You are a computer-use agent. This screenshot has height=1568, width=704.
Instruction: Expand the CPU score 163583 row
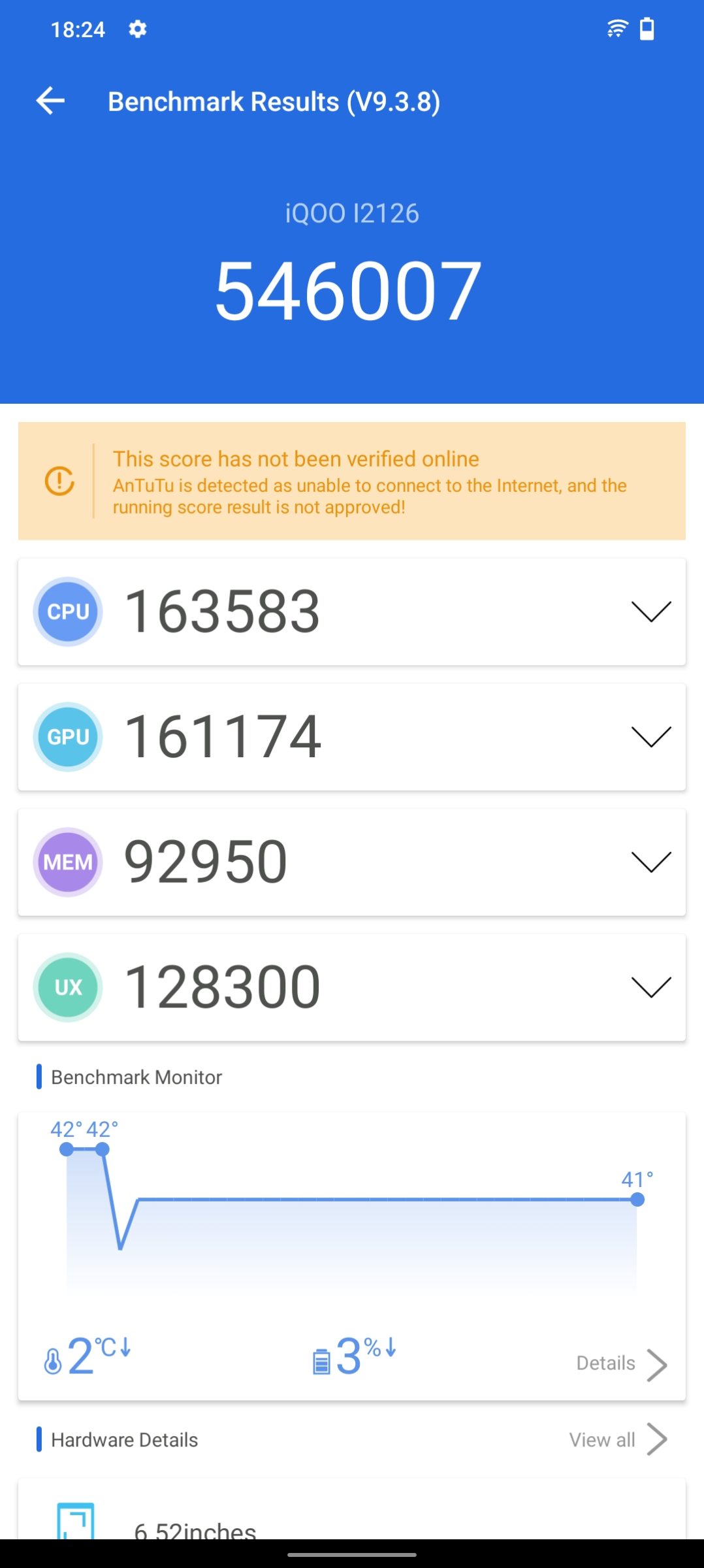(352, 612)
